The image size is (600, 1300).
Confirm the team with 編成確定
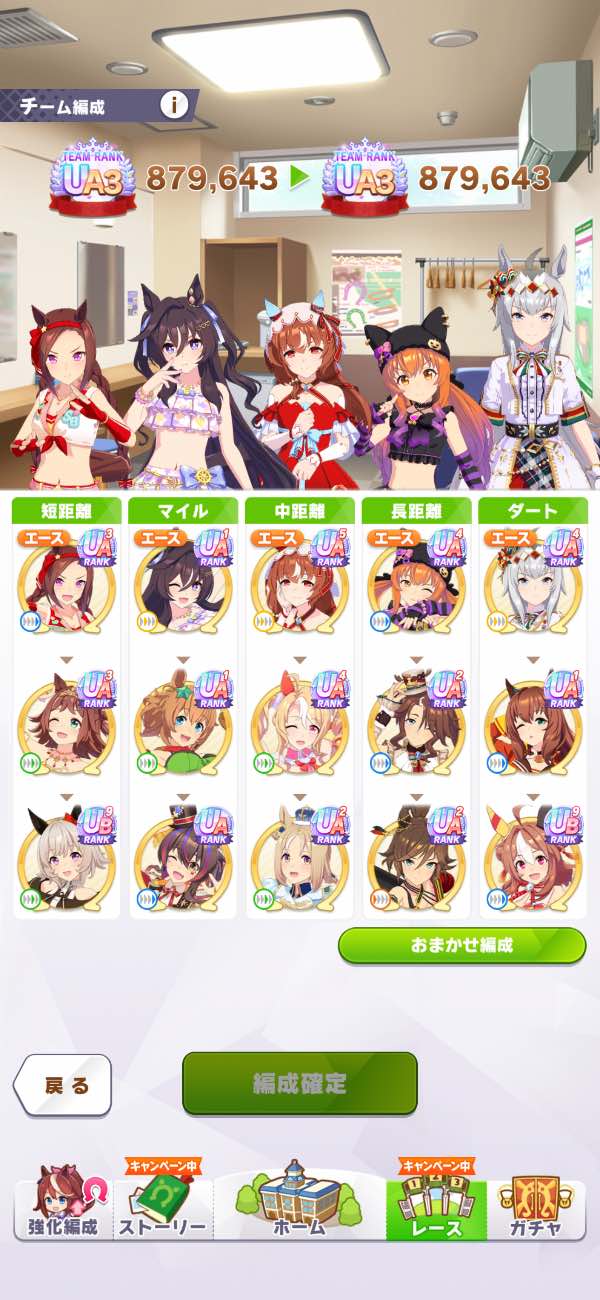tap(299, 1083)
